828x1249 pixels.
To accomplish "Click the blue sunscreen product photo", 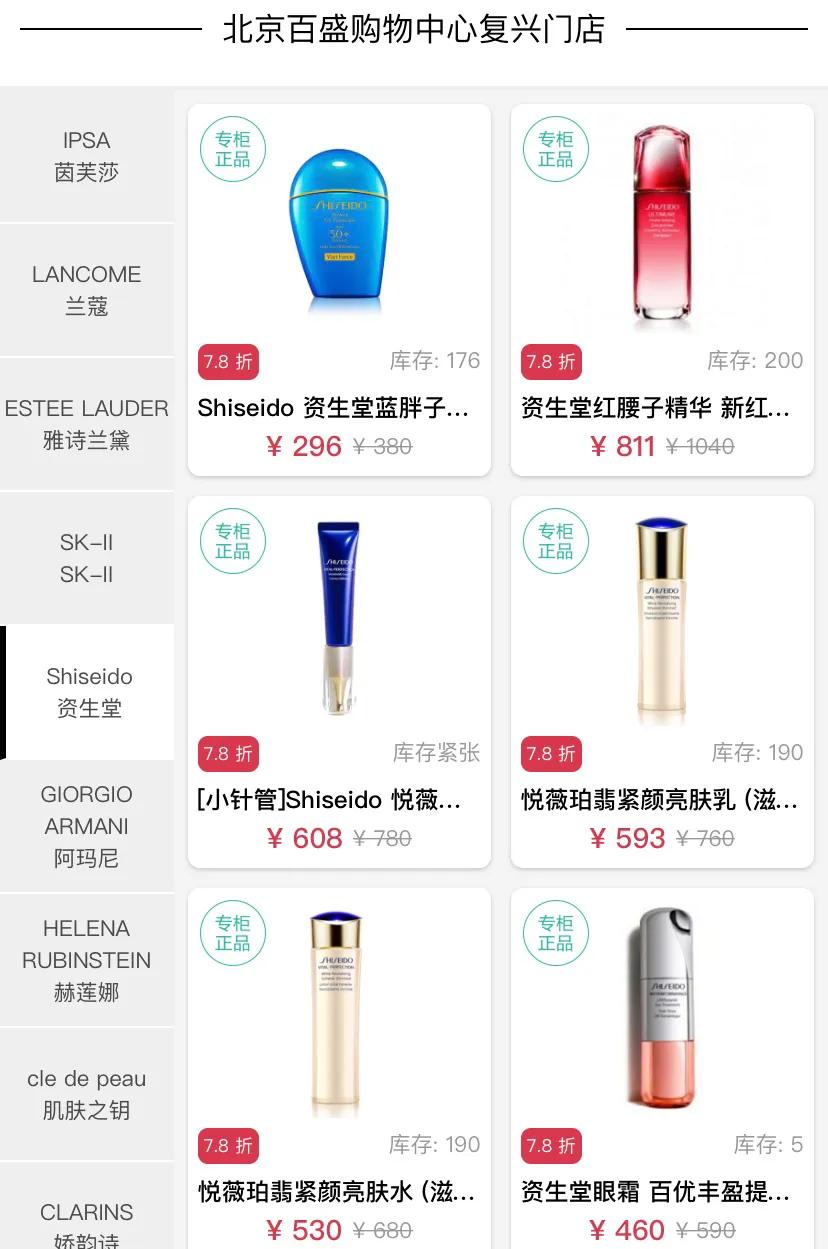I will (338, 225).
